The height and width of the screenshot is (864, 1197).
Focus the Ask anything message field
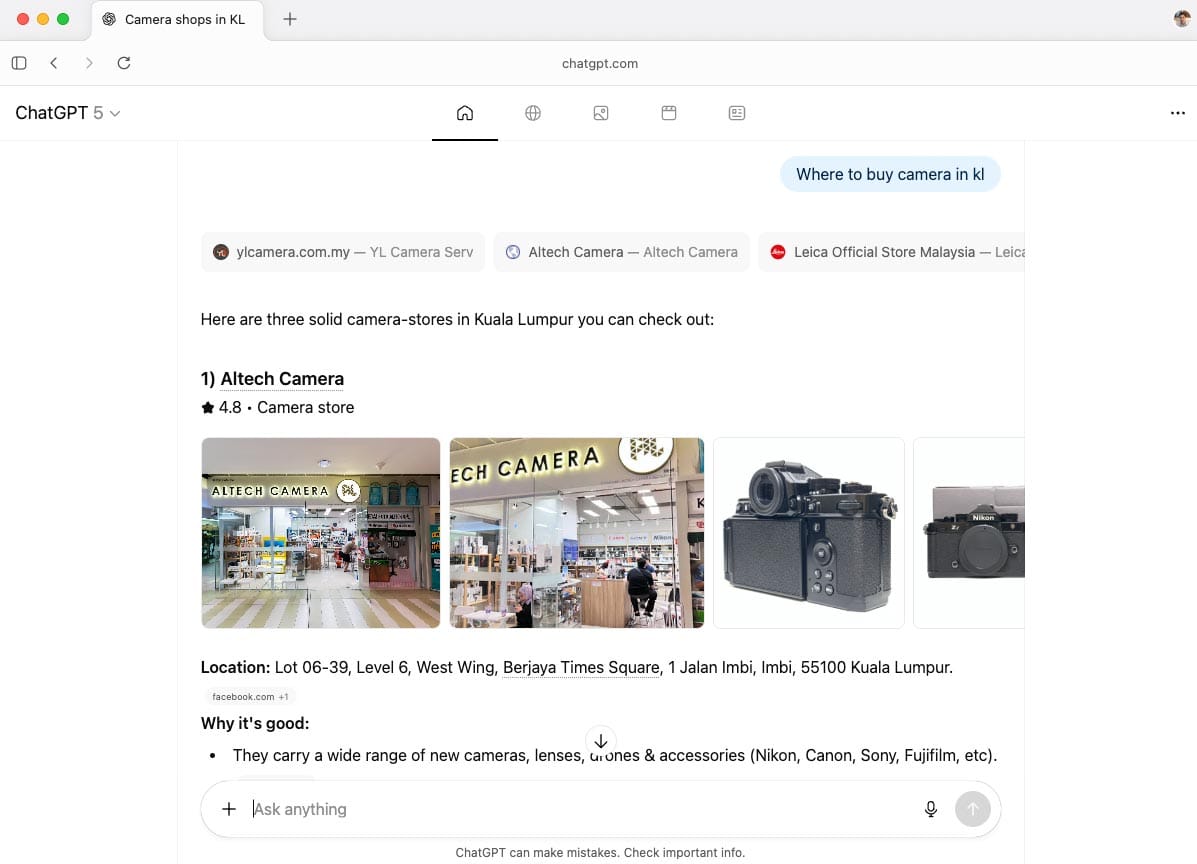click(x=580, y=809)
